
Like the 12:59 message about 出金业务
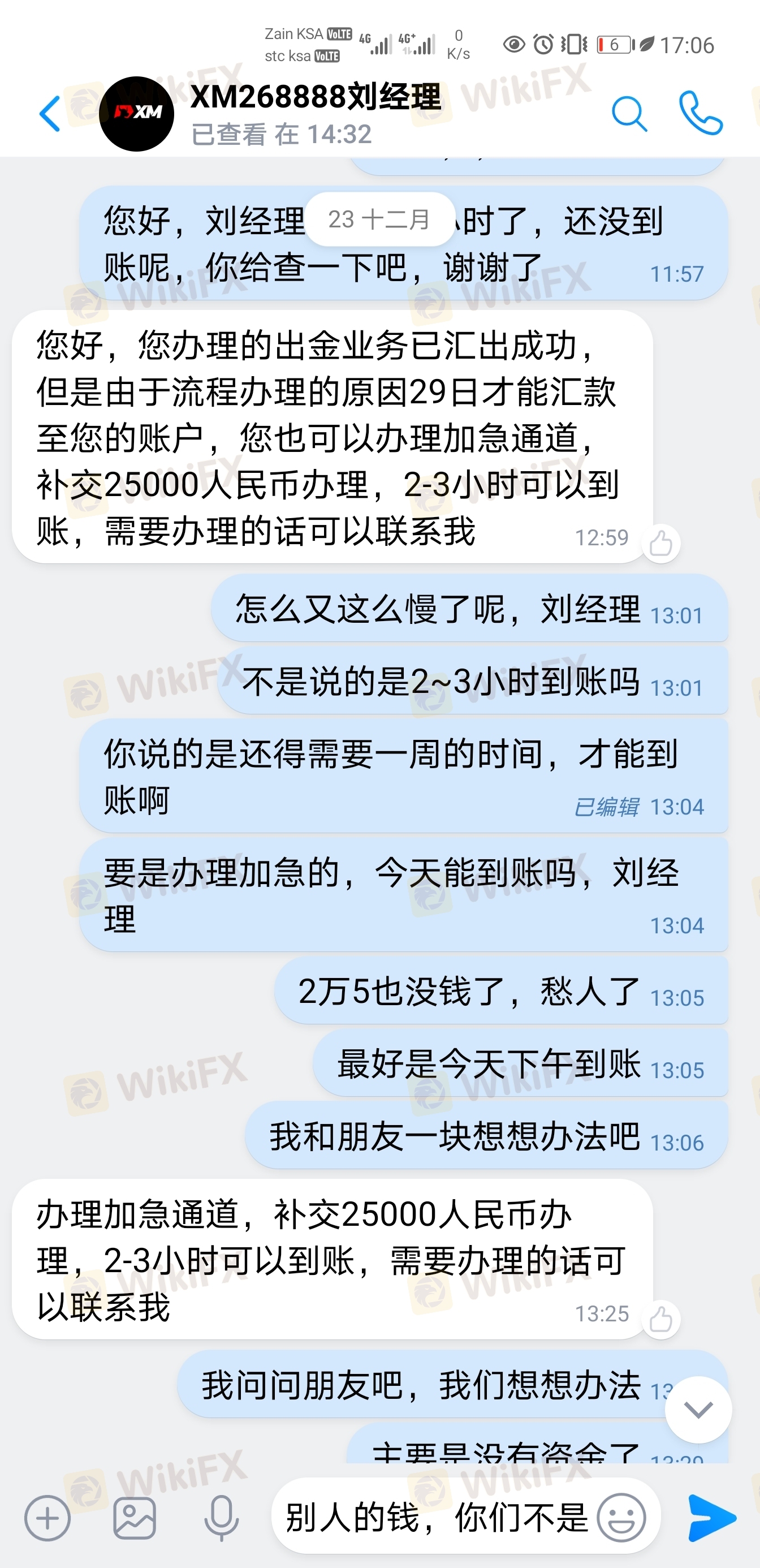coord(660,543)
